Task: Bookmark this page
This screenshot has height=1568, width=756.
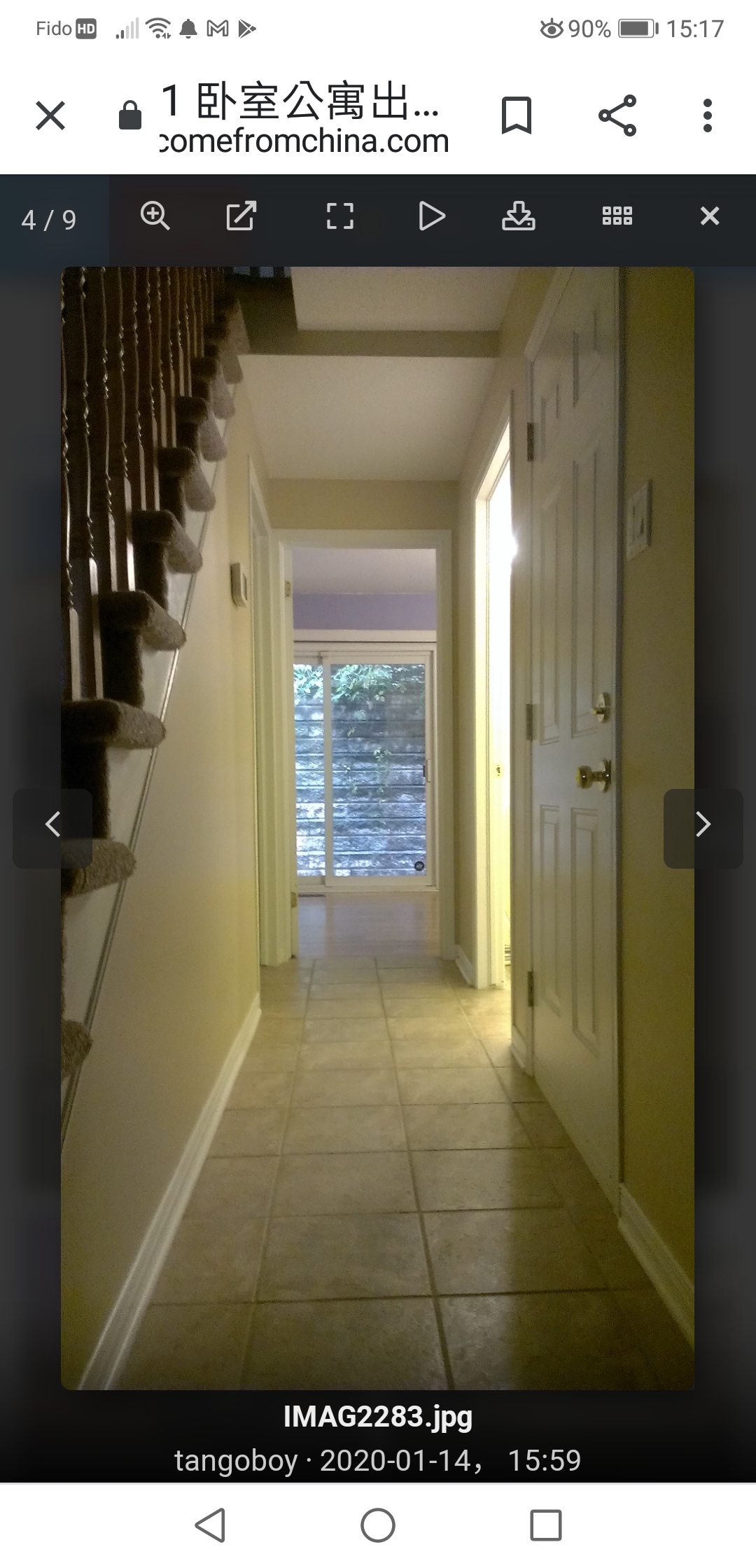Action: point(517,115)
